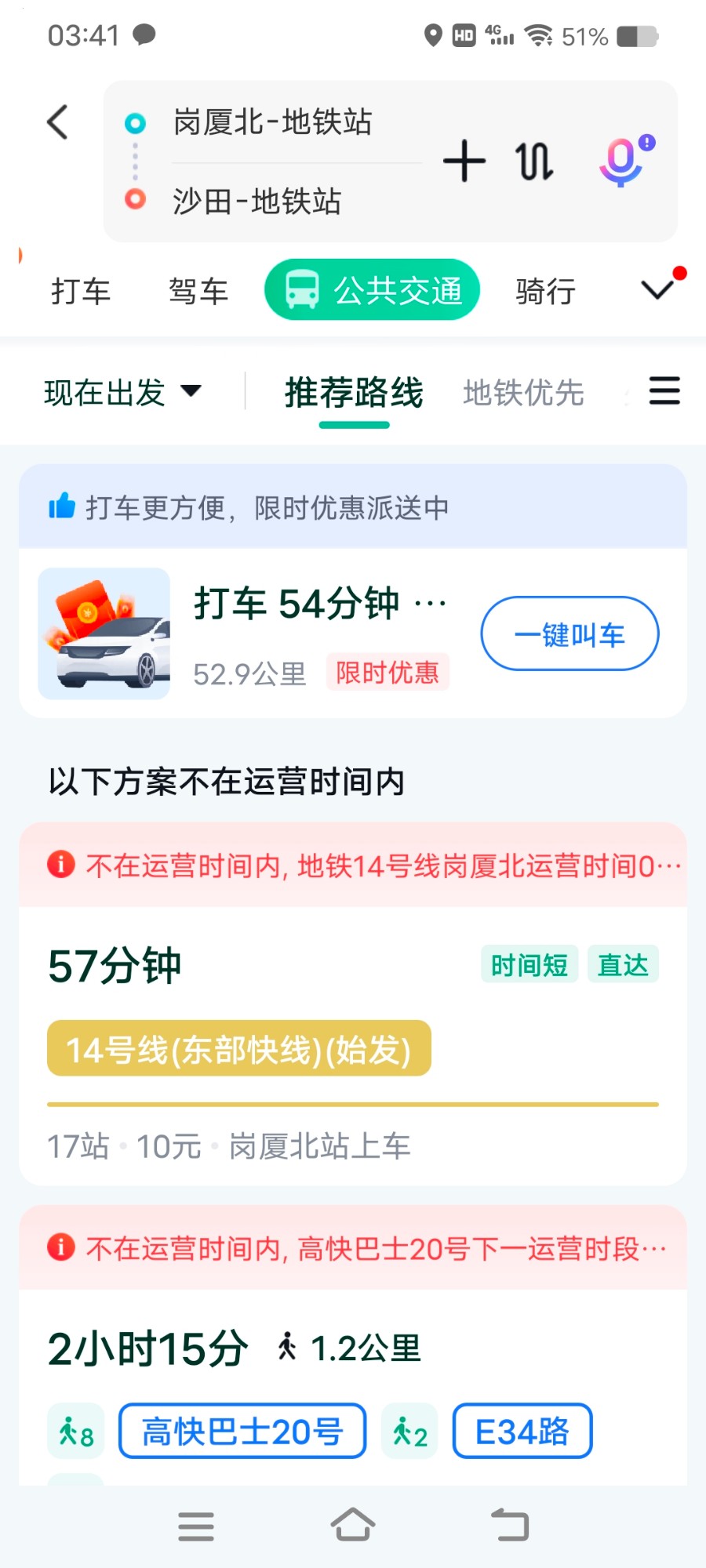Tap the 一键叫车 button
The height and width of the screenshot is (1568, 706).
570,633
